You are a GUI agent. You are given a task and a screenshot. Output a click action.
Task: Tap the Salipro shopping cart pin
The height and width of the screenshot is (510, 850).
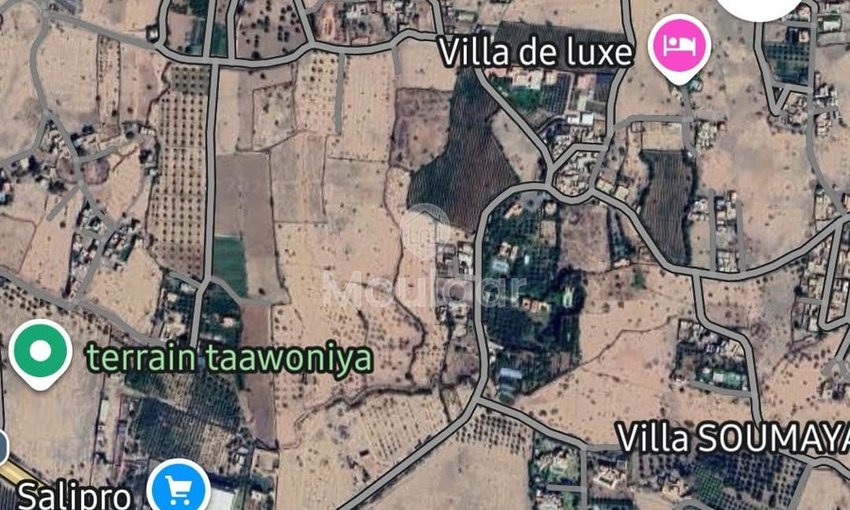(178, 489)
